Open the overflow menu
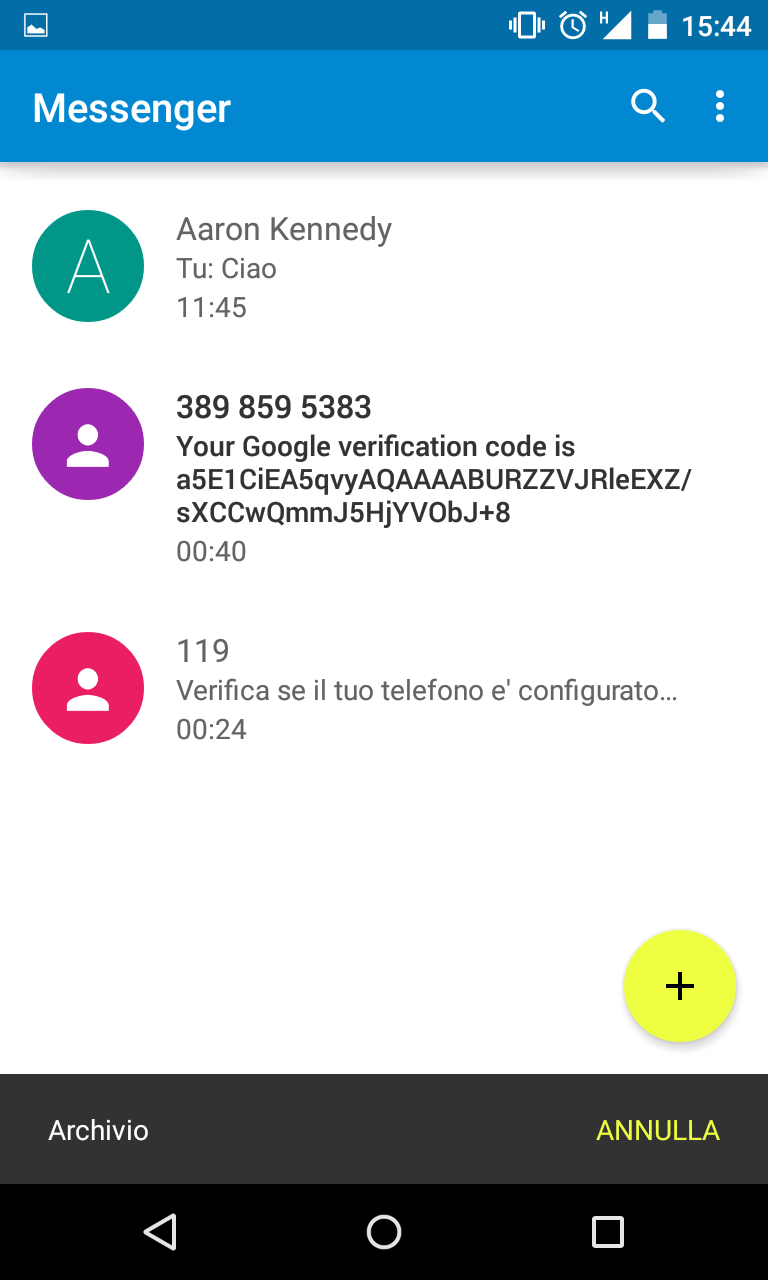768x1280 pixels. pos(720,106)
